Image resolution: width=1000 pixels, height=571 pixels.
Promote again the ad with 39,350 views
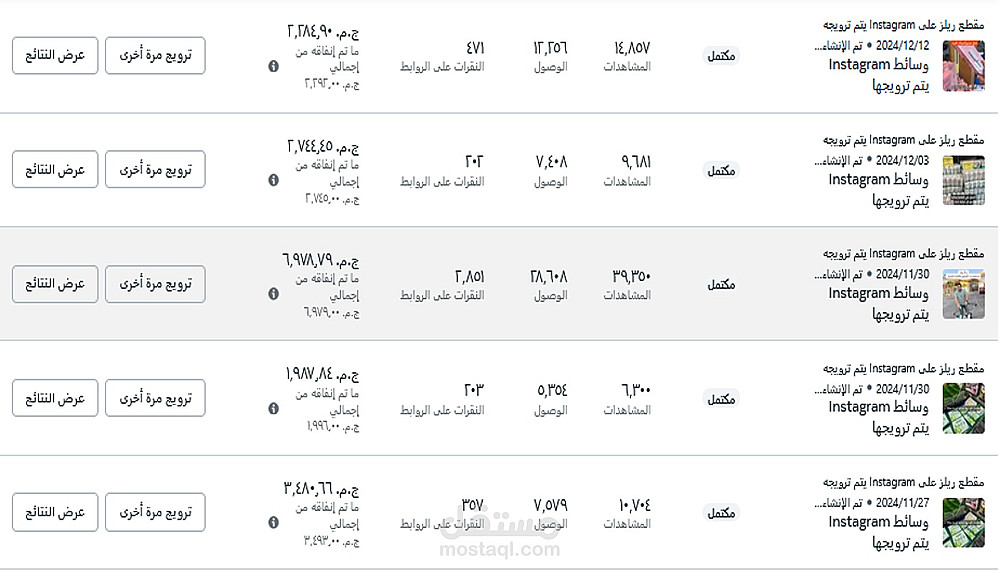[155, 284]
